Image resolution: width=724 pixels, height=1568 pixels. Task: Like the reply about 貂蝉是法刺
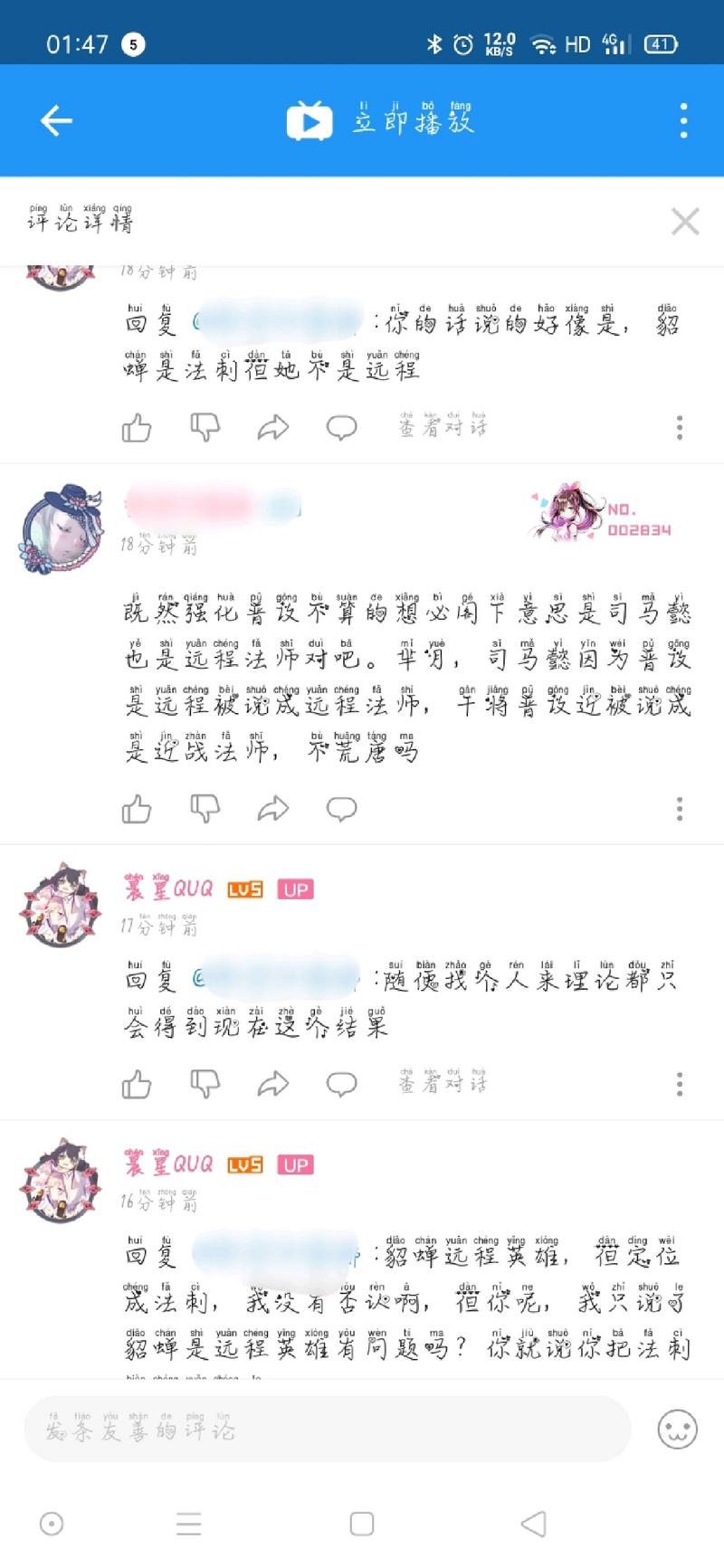click(137, 427)
